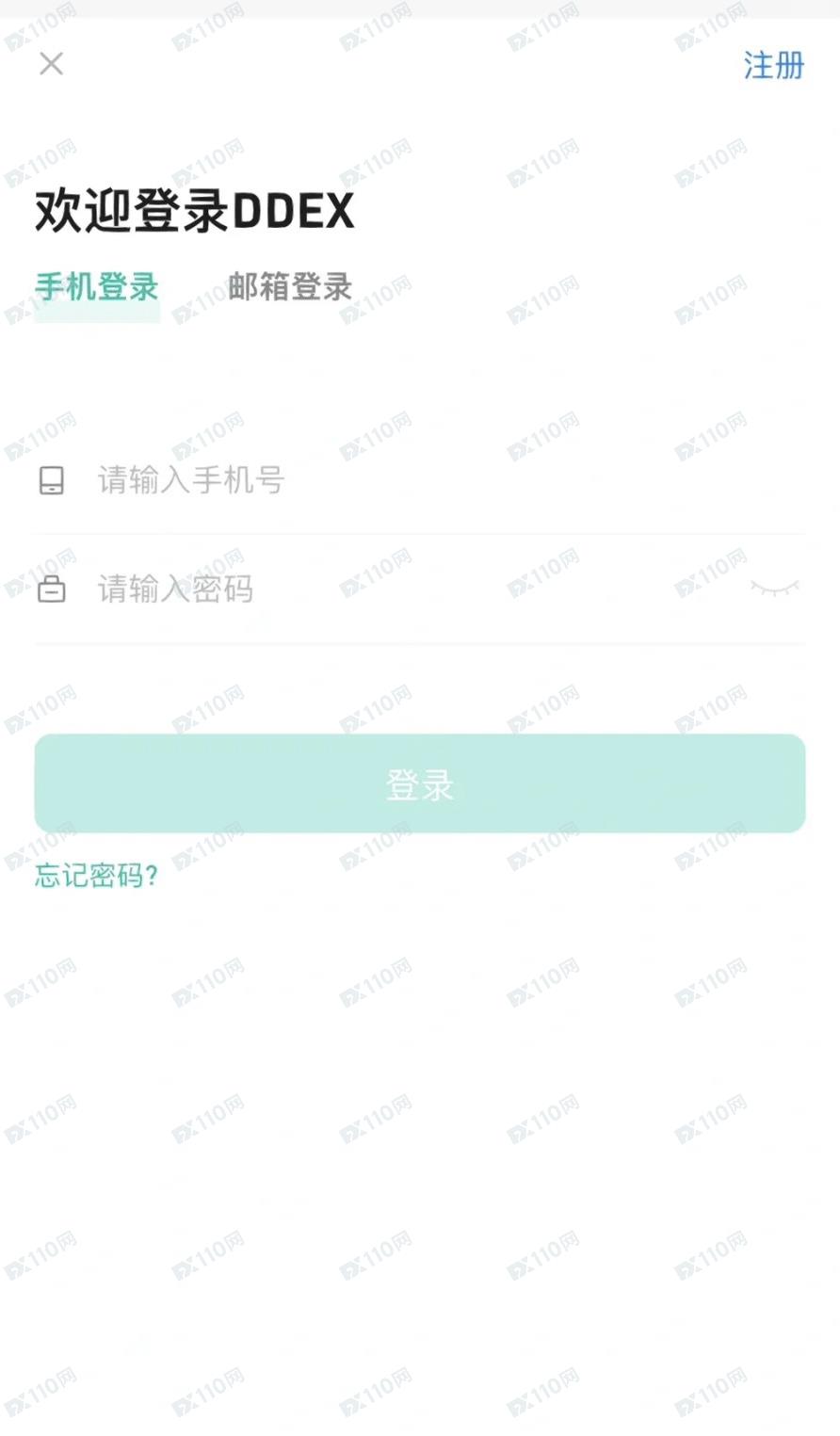This screenshot has width=840, height=1436.
Task: Toggle password visibility eye icon
Action: (x=774, y=588)
